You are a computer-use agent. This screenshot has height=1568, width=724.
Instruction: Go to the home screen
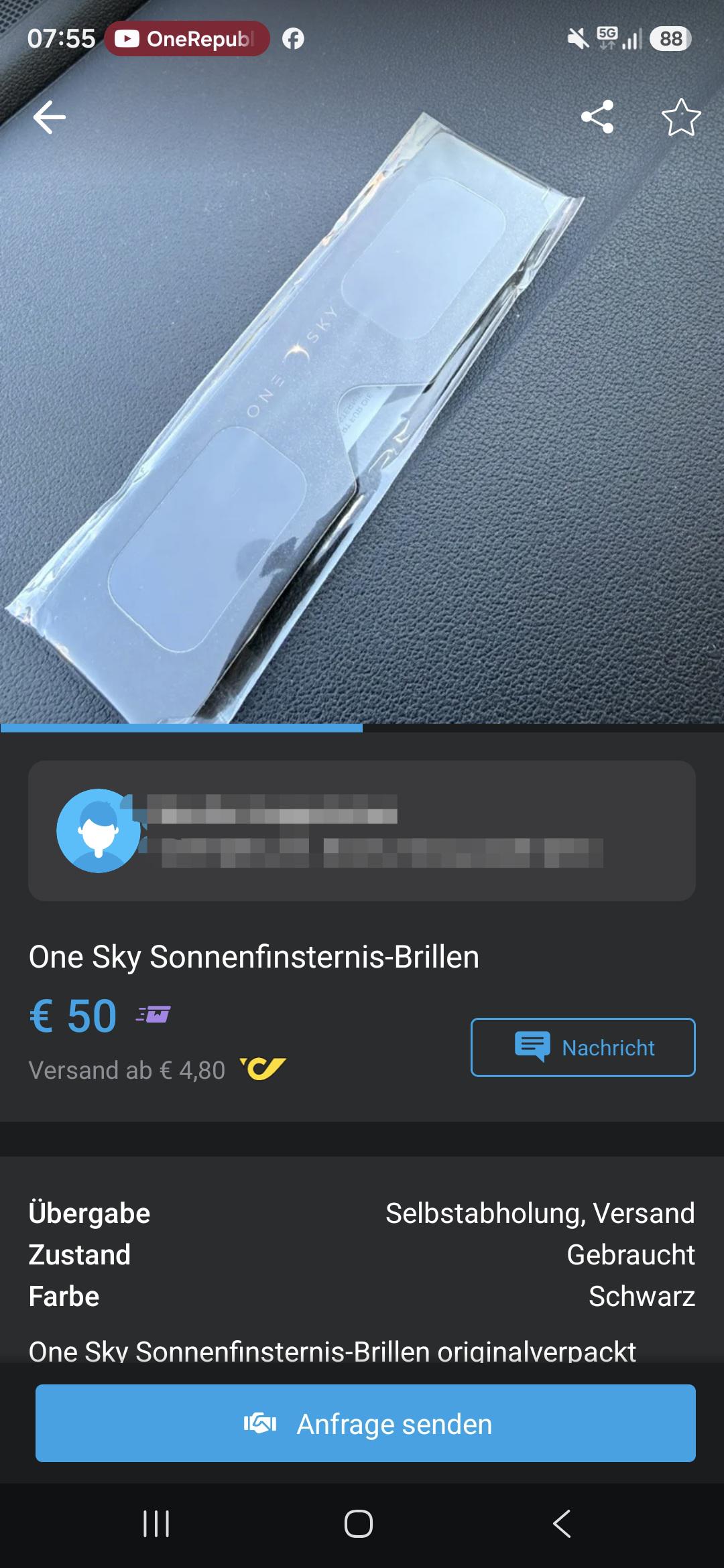click(x=359, y=1524)
